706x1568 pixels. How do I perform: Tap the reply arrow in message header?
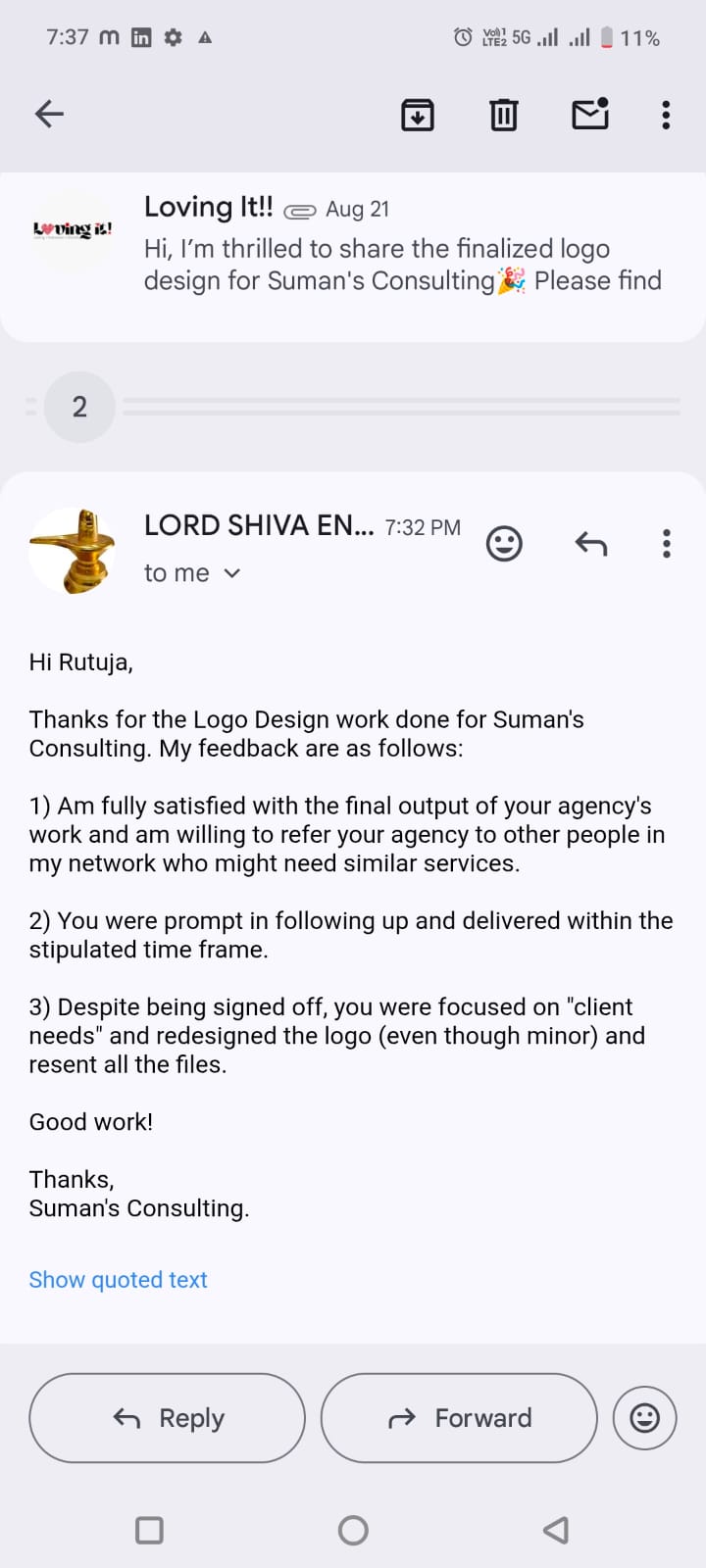pyautogui.click(x=590, y=543)
